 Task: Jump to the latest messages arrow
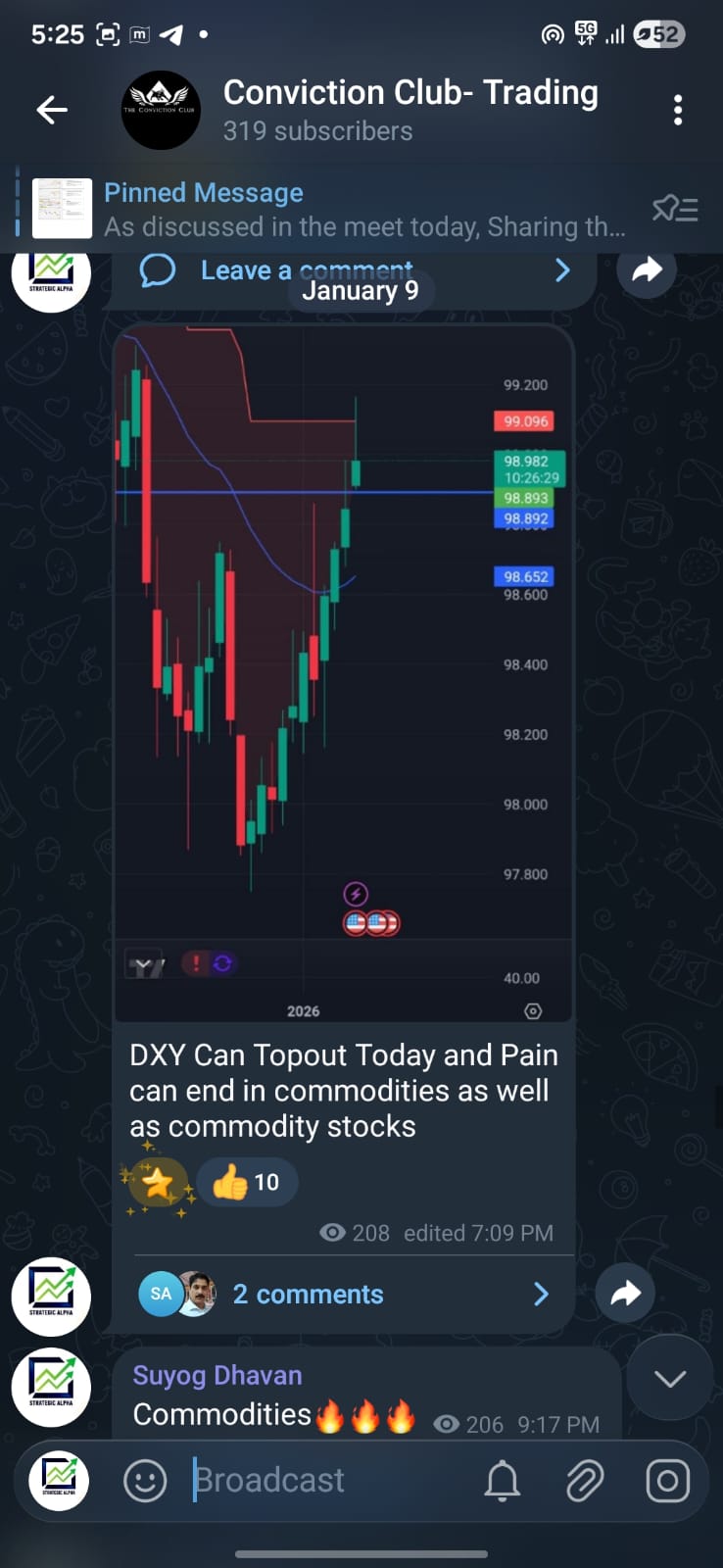(x=670, y=1379)
